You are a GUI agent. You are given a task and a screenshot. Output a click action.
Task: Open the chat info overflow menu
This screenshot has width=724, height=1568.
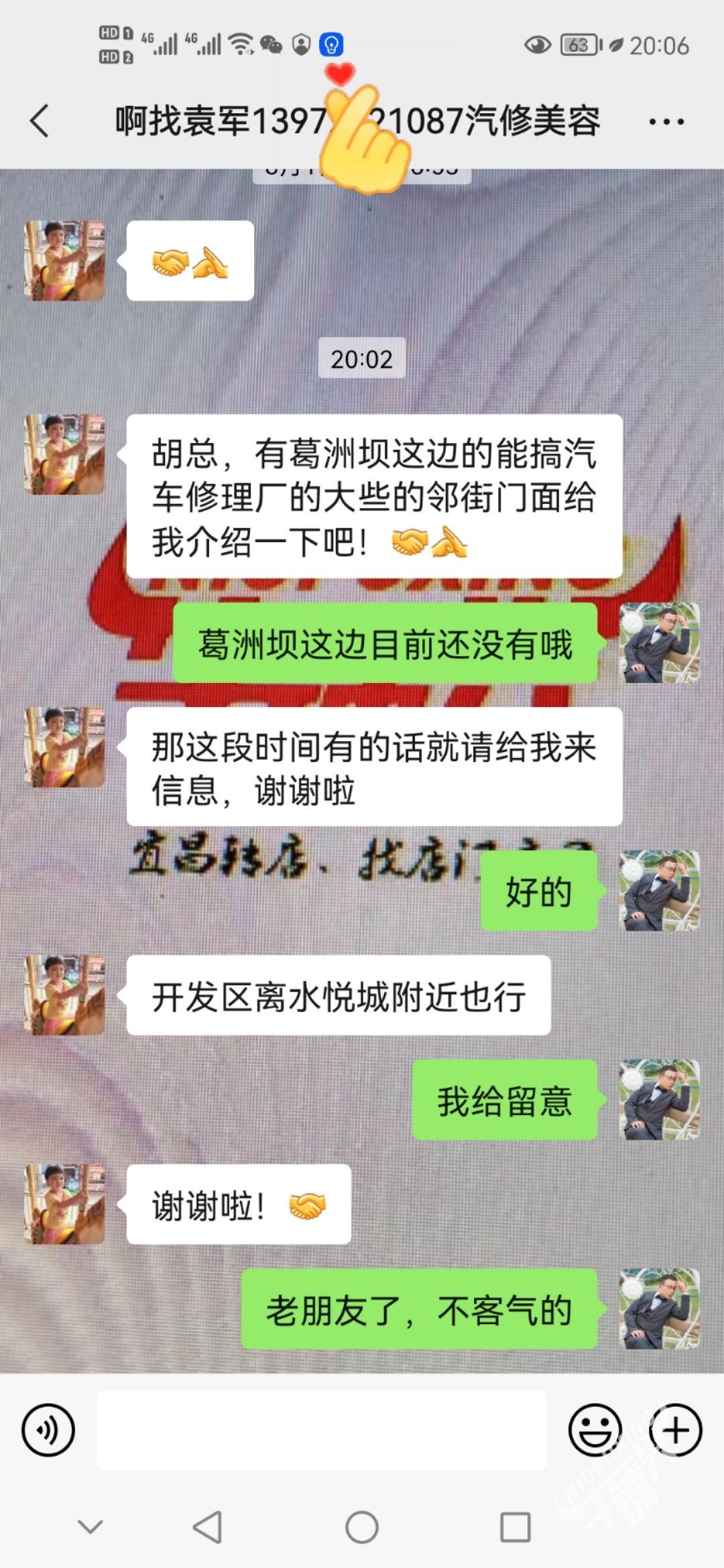(666, 122)
